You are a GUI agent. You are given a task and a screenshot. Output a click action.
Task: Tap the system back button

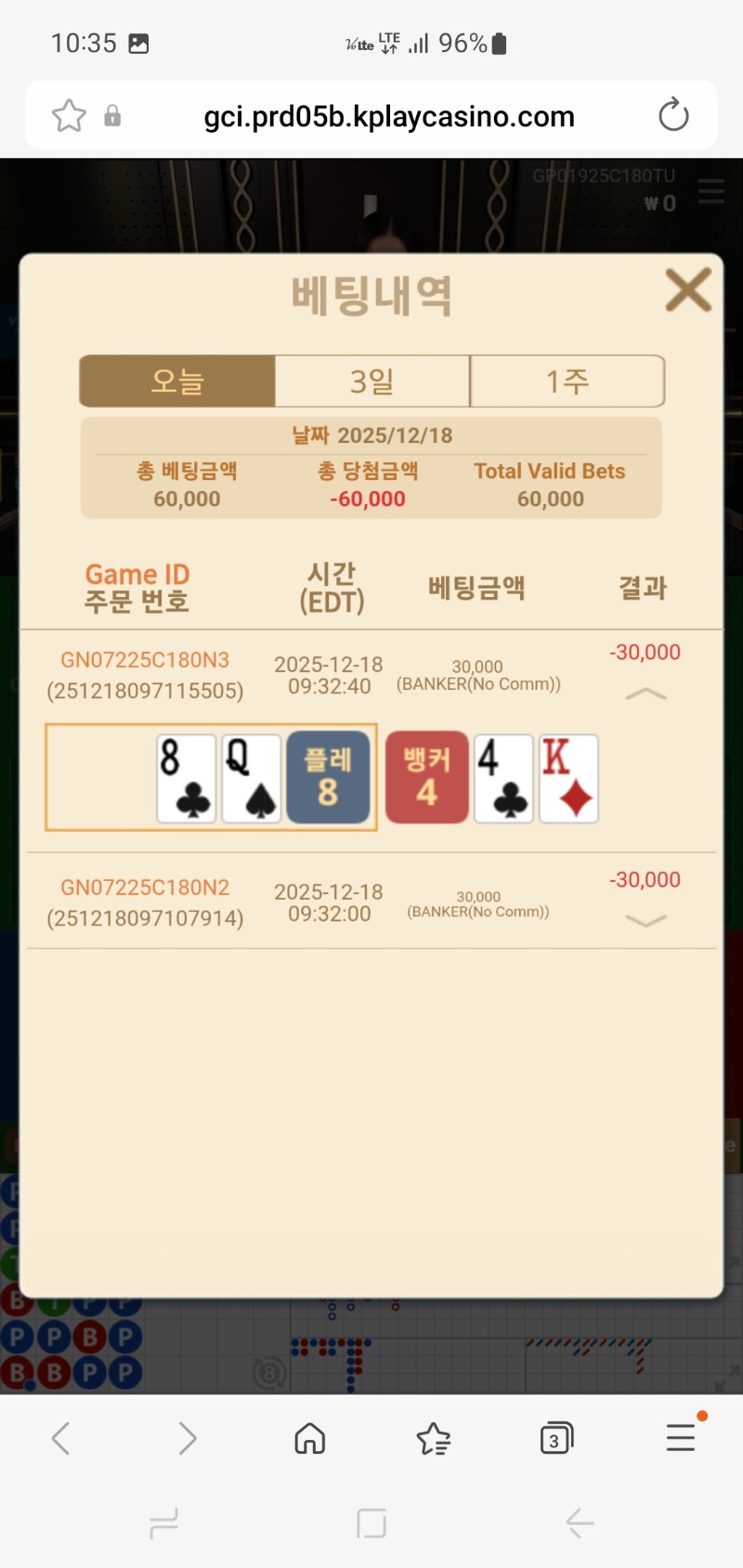click(x=580, y=1523)
